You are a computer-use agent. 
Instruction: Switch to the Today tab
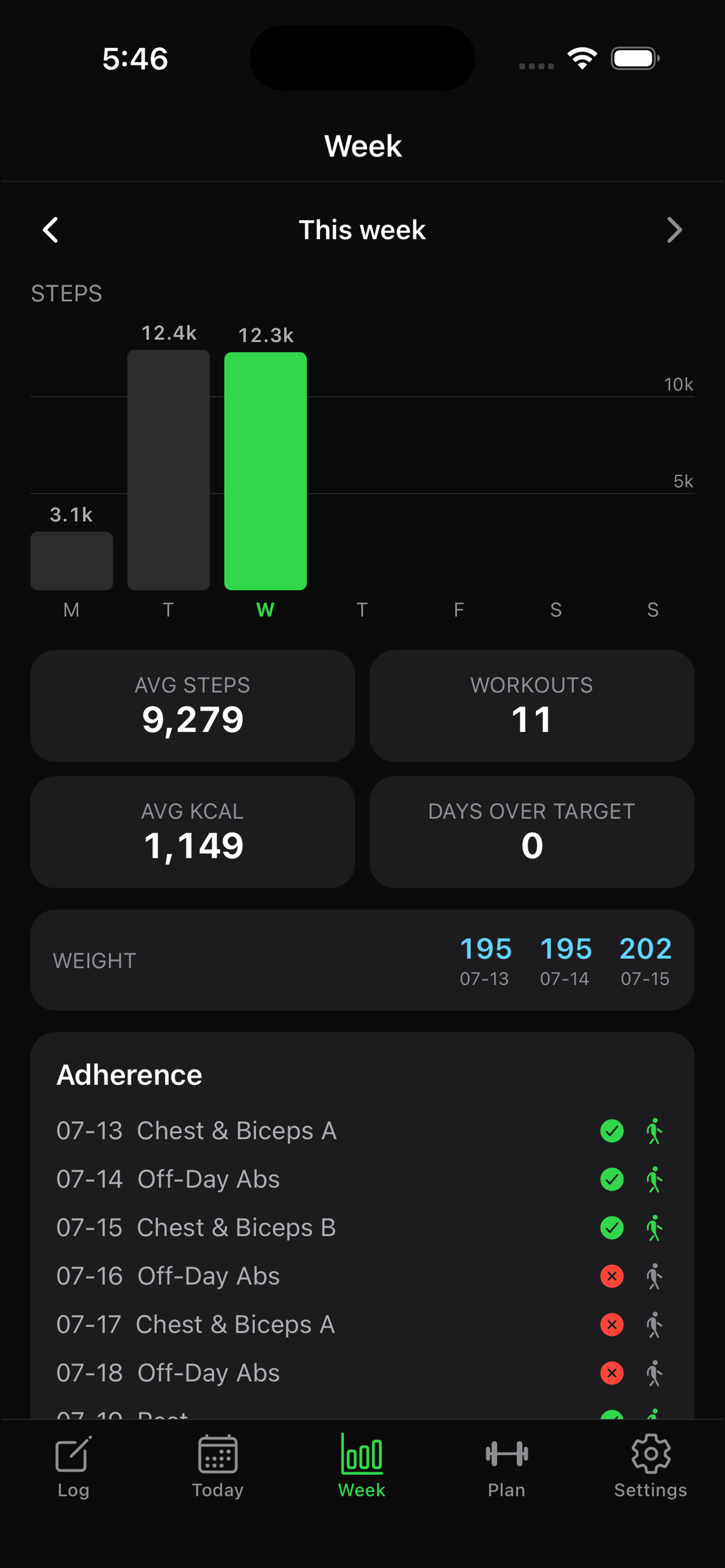[x=217, y=1467]
